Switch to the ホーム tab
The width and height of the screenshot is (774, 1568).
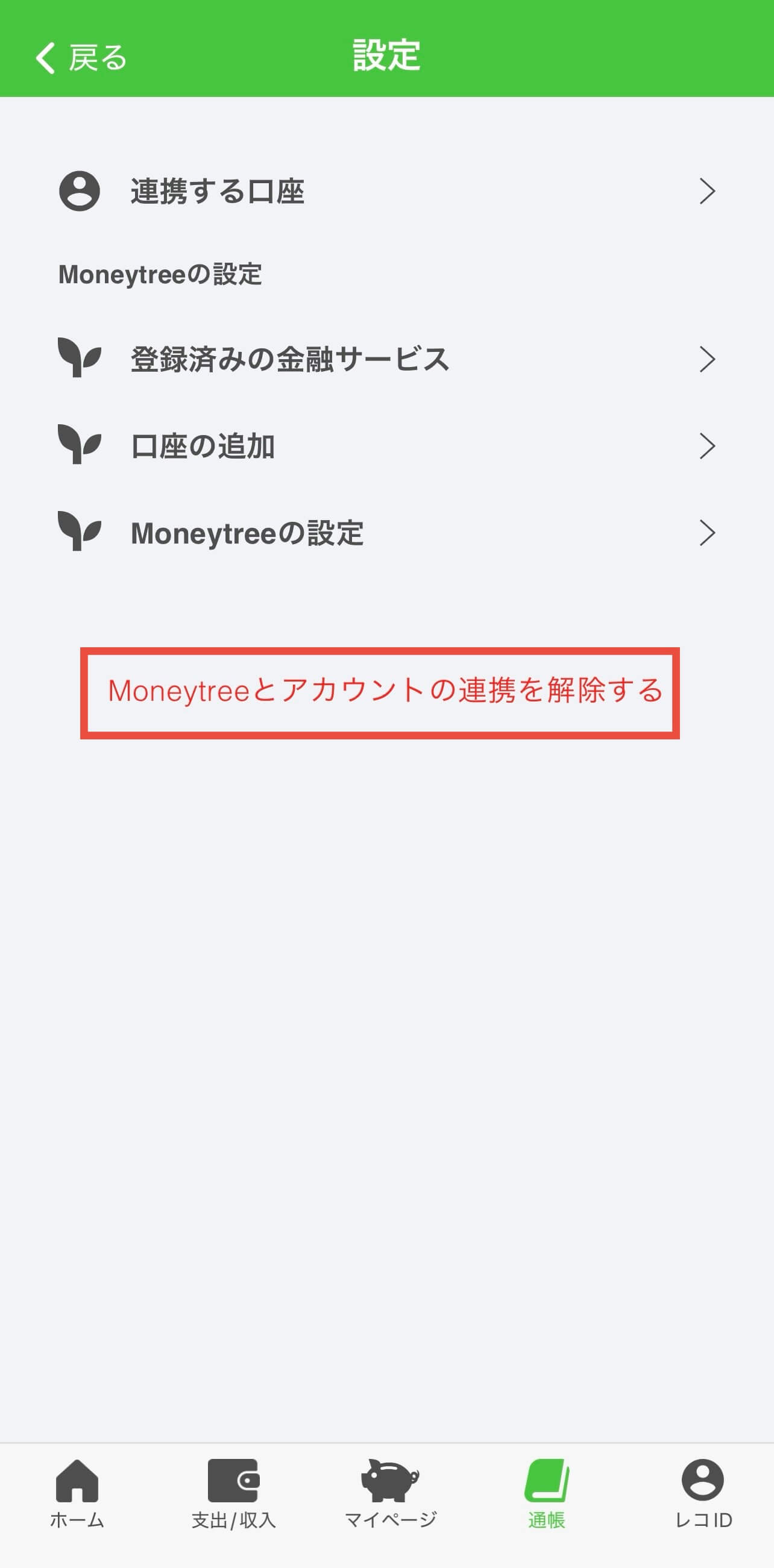pos(77,1494)
